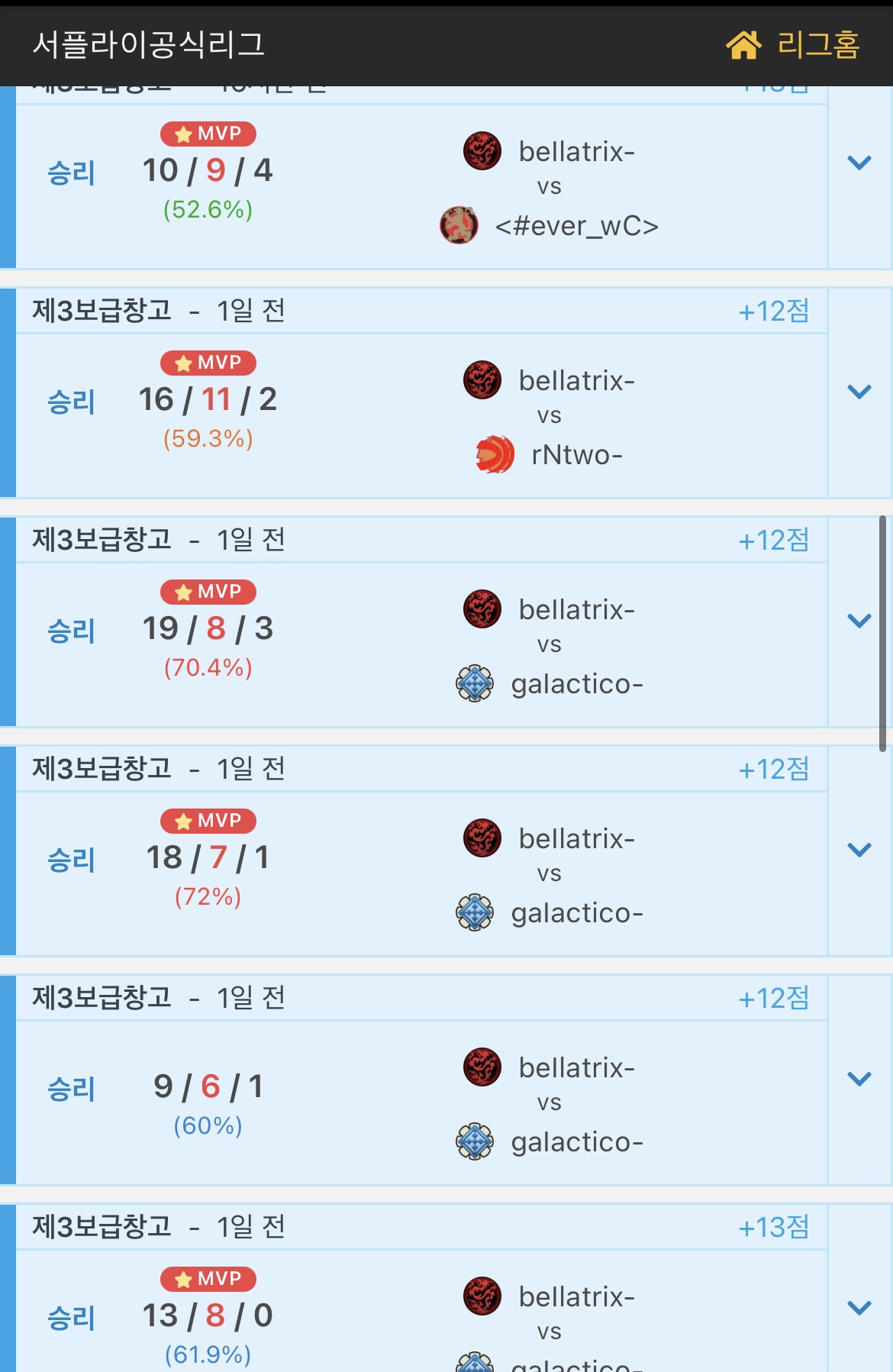Expand the match against <#ever_wC>
Image resolution: width=893 pixels, height=1372 pixels.
coord(859,163)
